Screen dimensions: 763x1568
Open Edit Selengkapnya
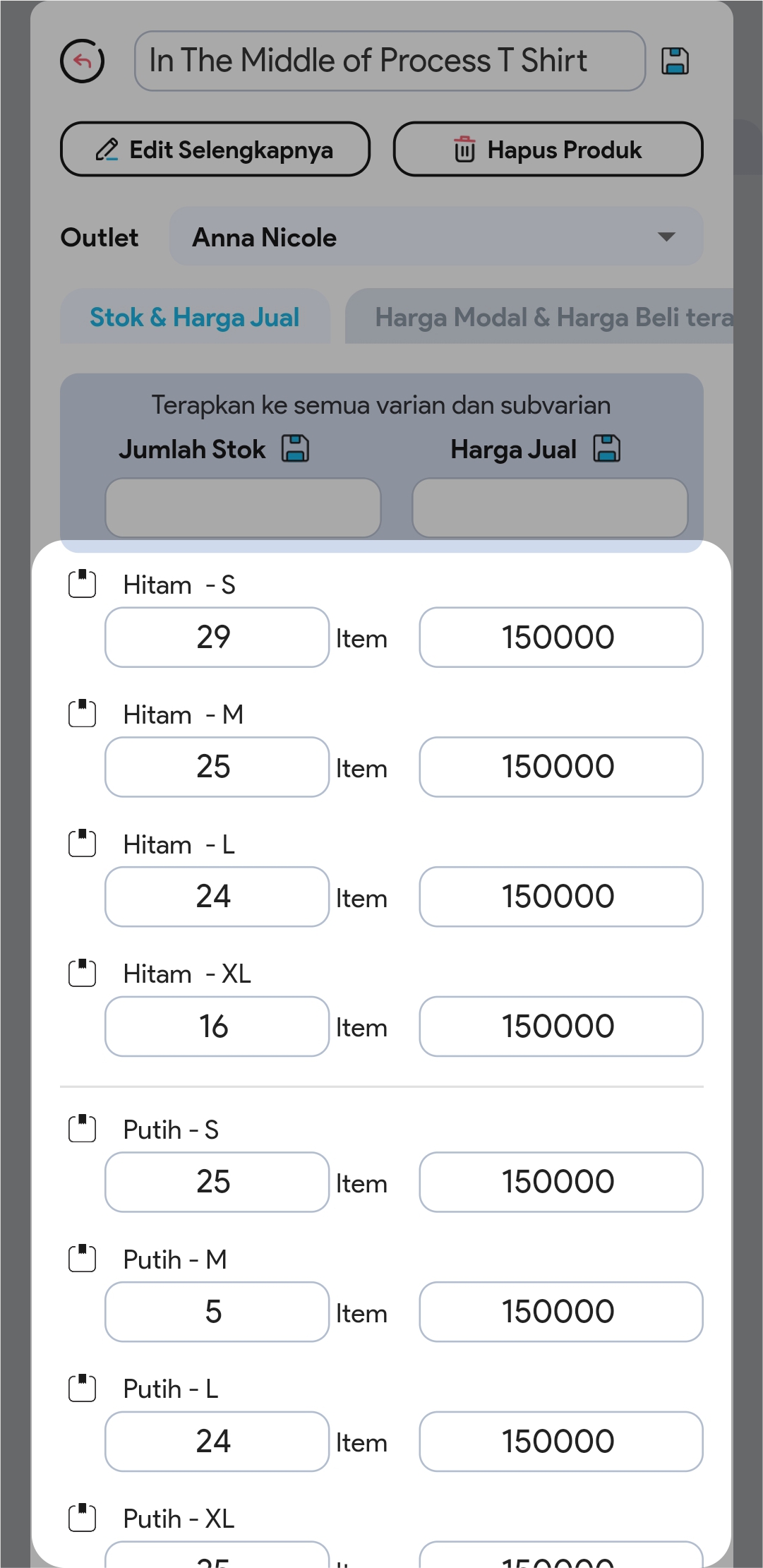coord(215,149)
